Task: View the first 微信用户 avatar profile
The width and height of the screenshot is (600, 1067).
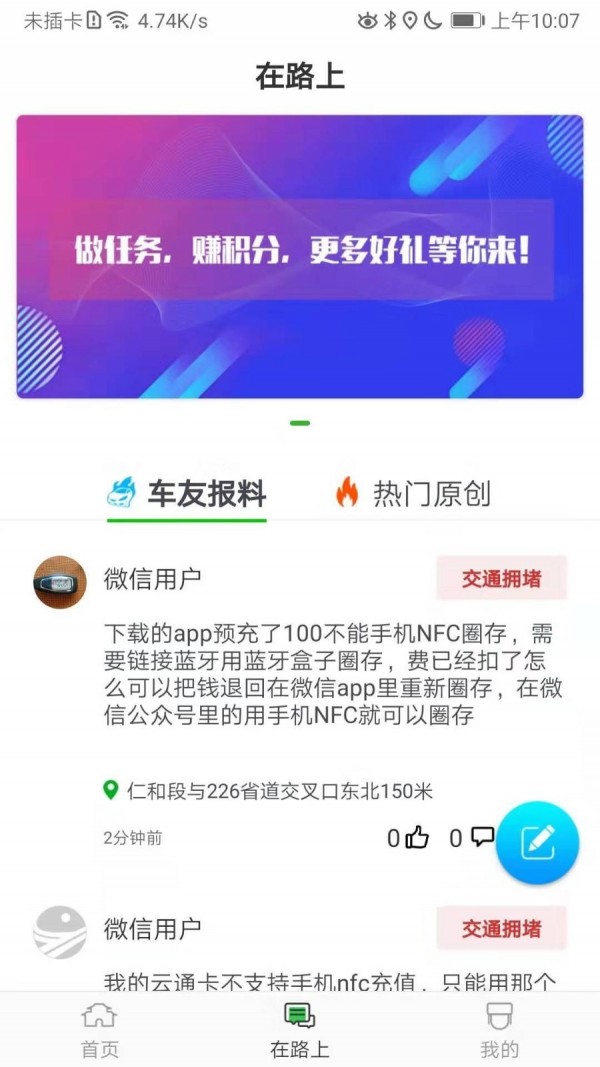Action: tap(60, 582)
